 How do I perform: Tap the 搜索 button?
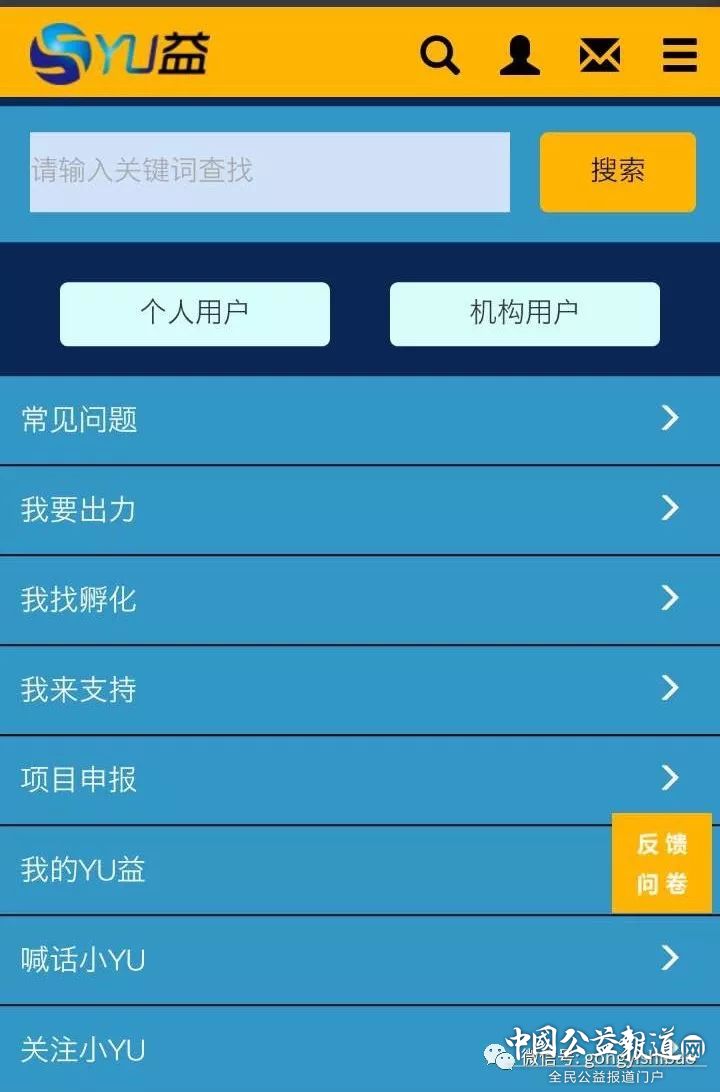point(618,172)
